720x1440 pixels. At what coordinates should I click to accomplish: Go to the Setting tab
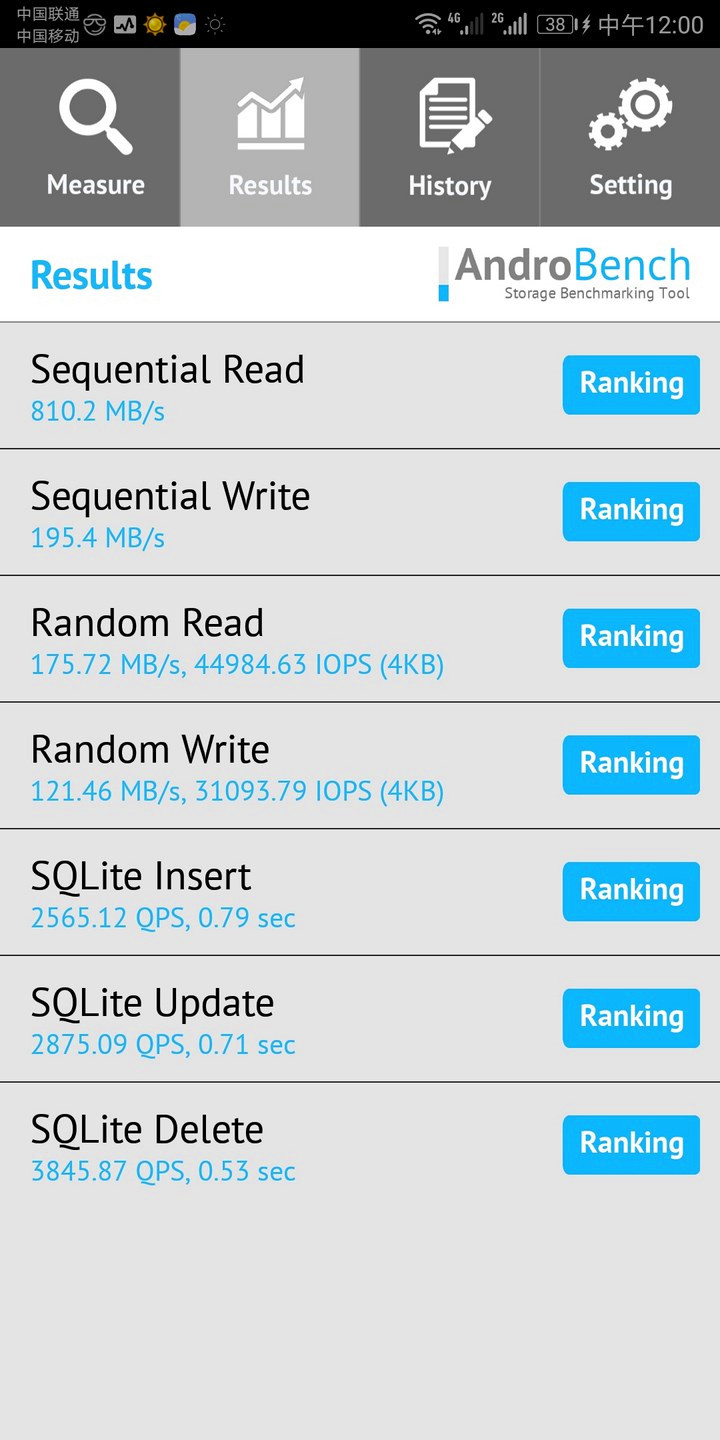point(630,138)
